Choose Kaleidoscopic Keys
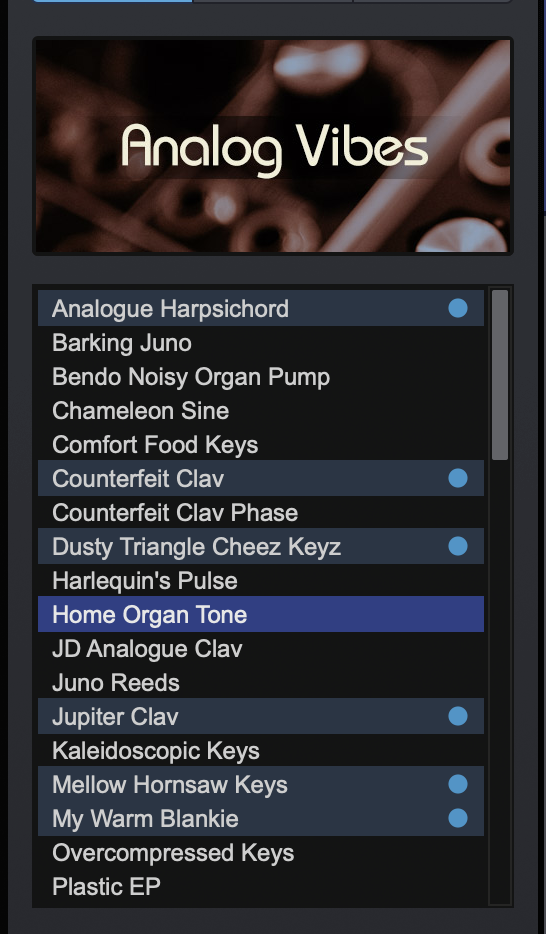 (261, 751)
